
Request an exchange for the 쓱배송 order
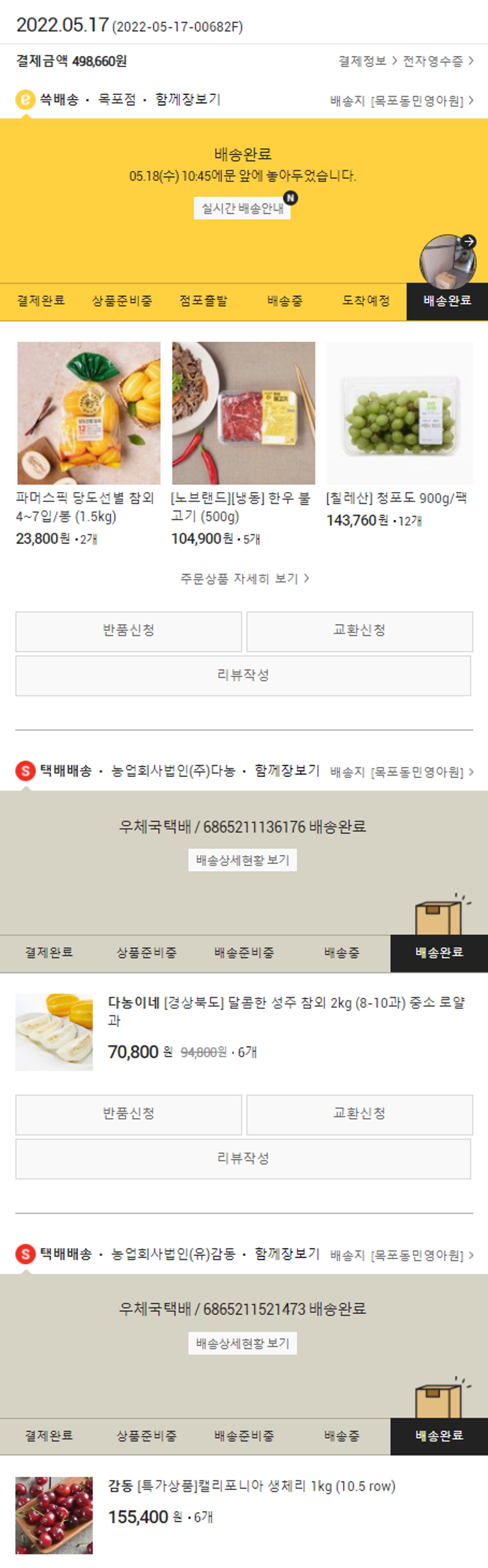359,631
